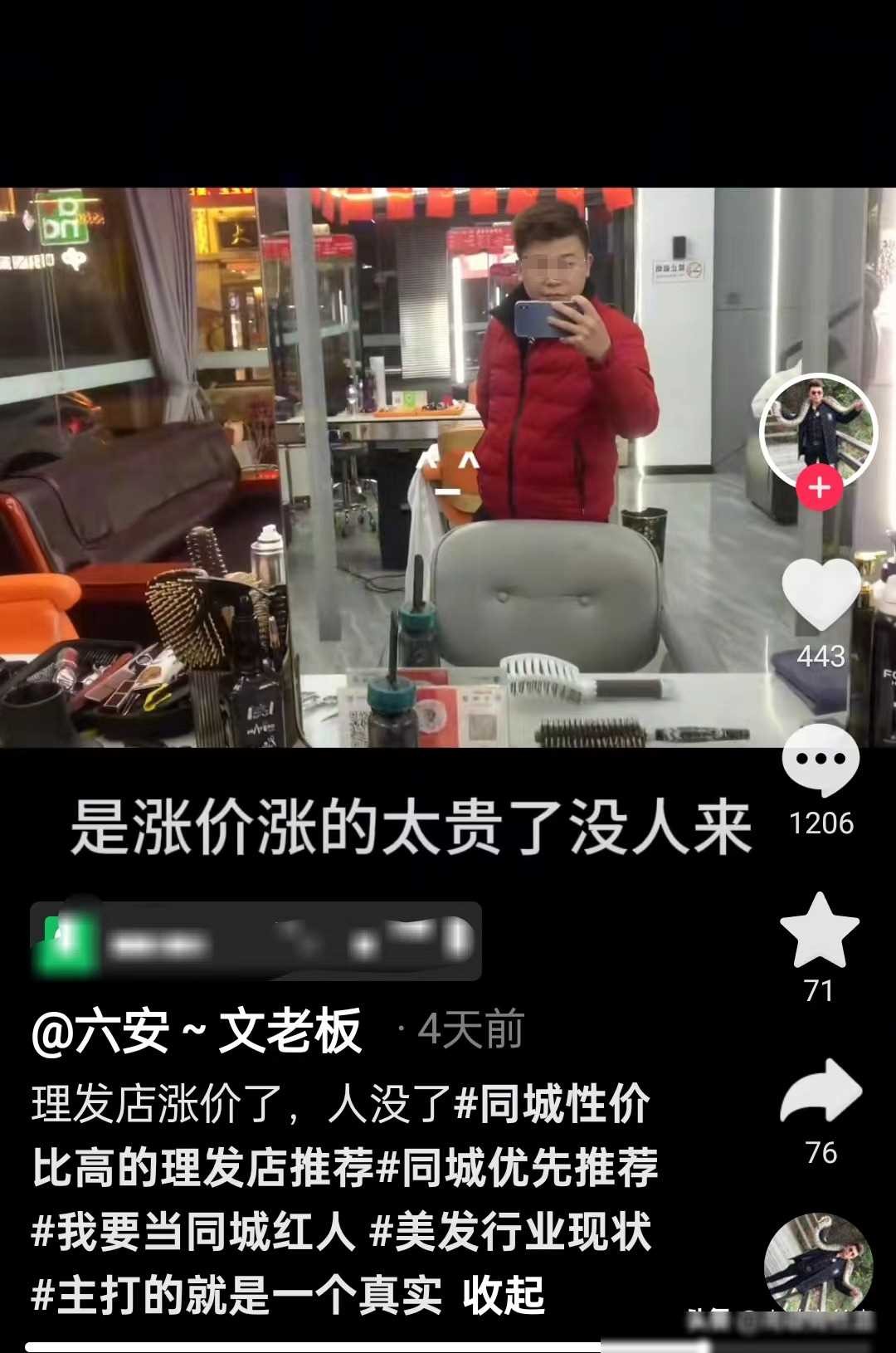Viewport: 896px width, 1353px height.
Task: Open the #美发行业现状 hashtag
Action: click(510, 1231)
